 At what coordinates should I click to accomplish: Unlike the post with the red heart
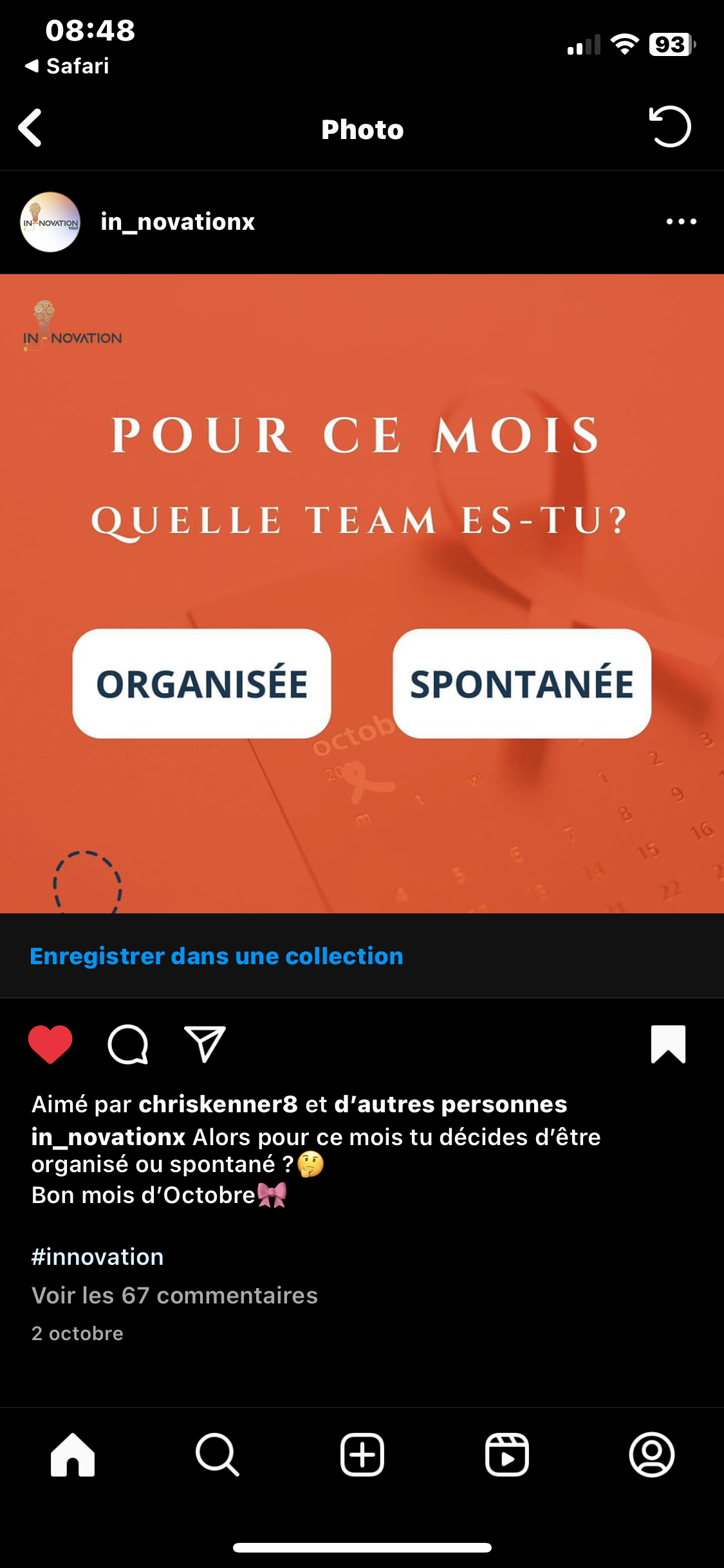[x=50, y=1044]
